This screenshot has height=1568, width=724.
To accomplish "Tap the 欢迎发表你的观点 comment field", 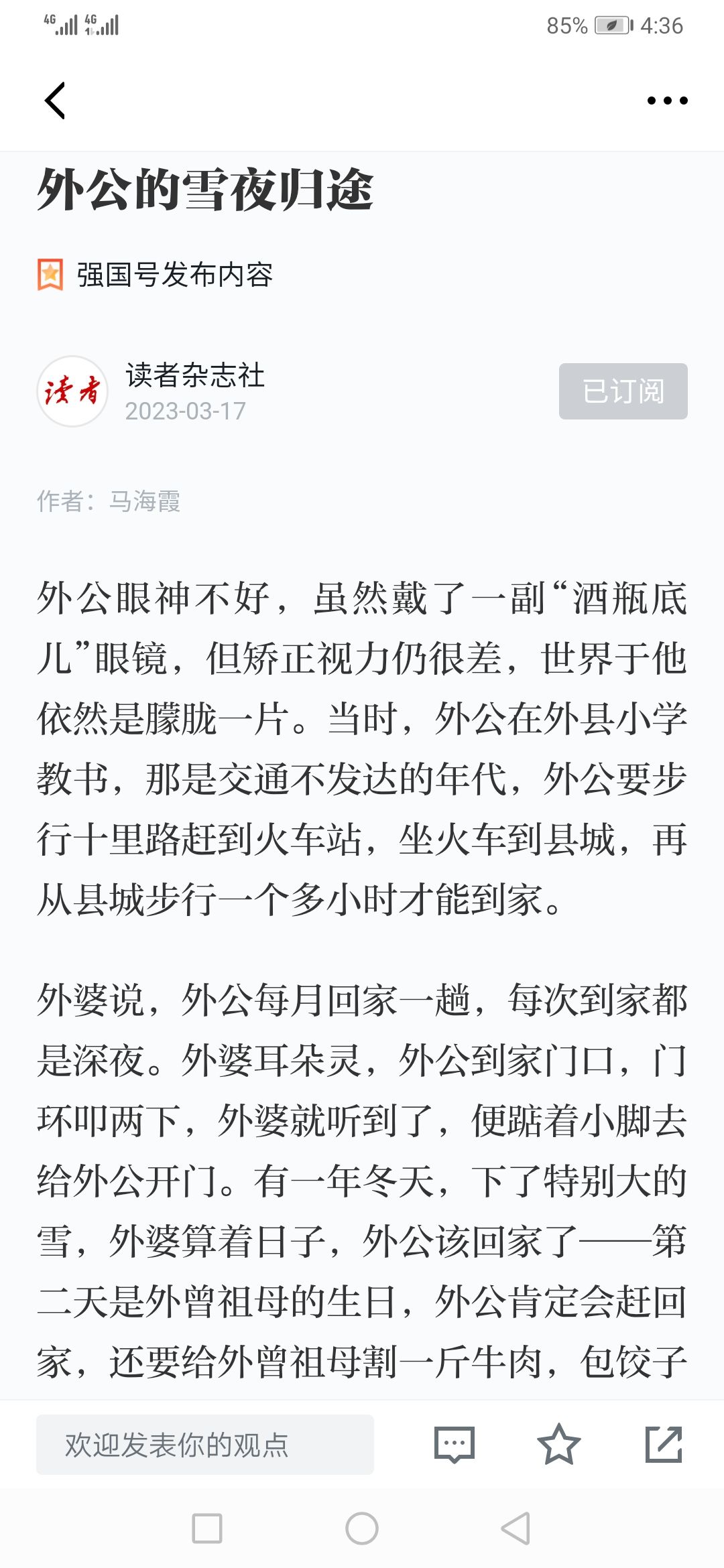I will (x=205, y=1444).
